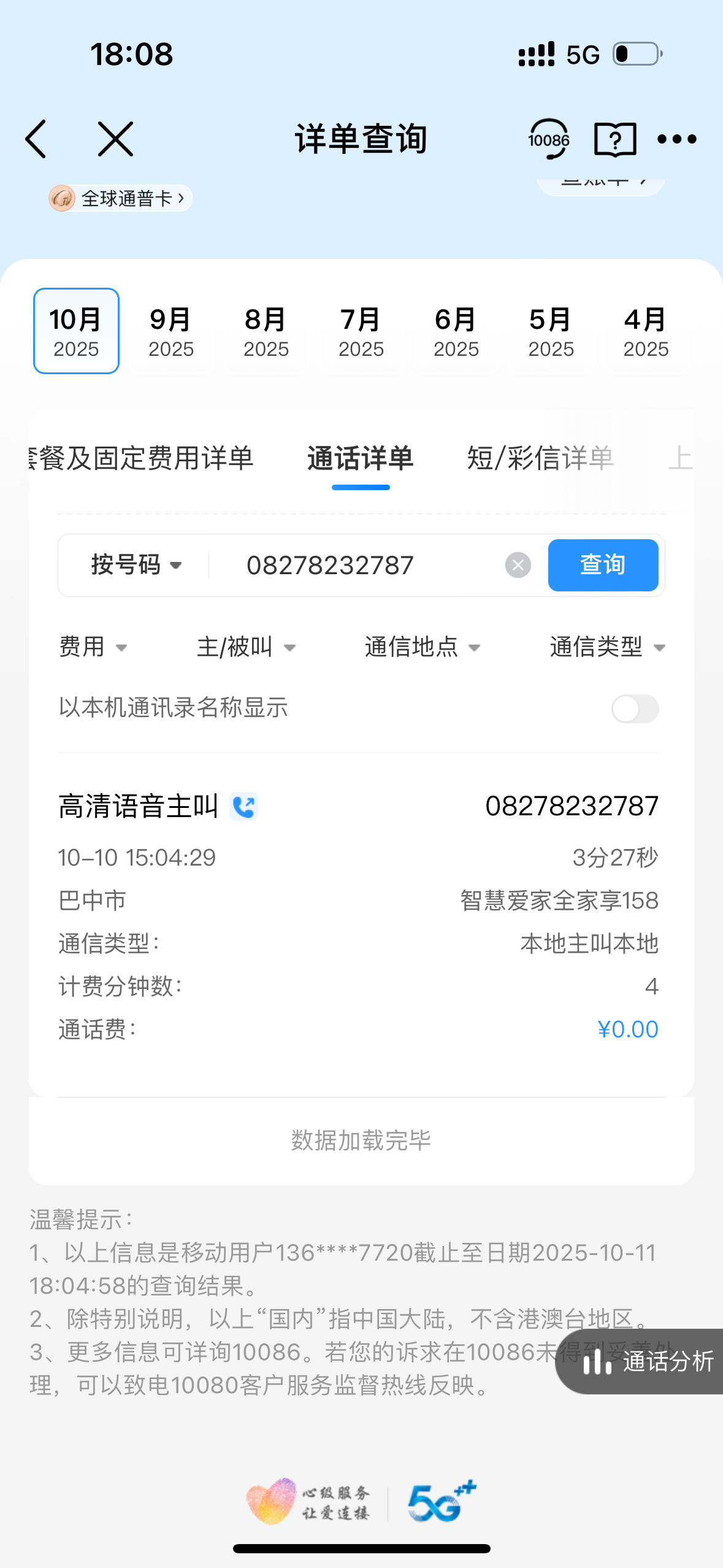This screenshot has height=1568, width=723.
Task: Open the three-dot overflow menu
Action: [676, 139]
